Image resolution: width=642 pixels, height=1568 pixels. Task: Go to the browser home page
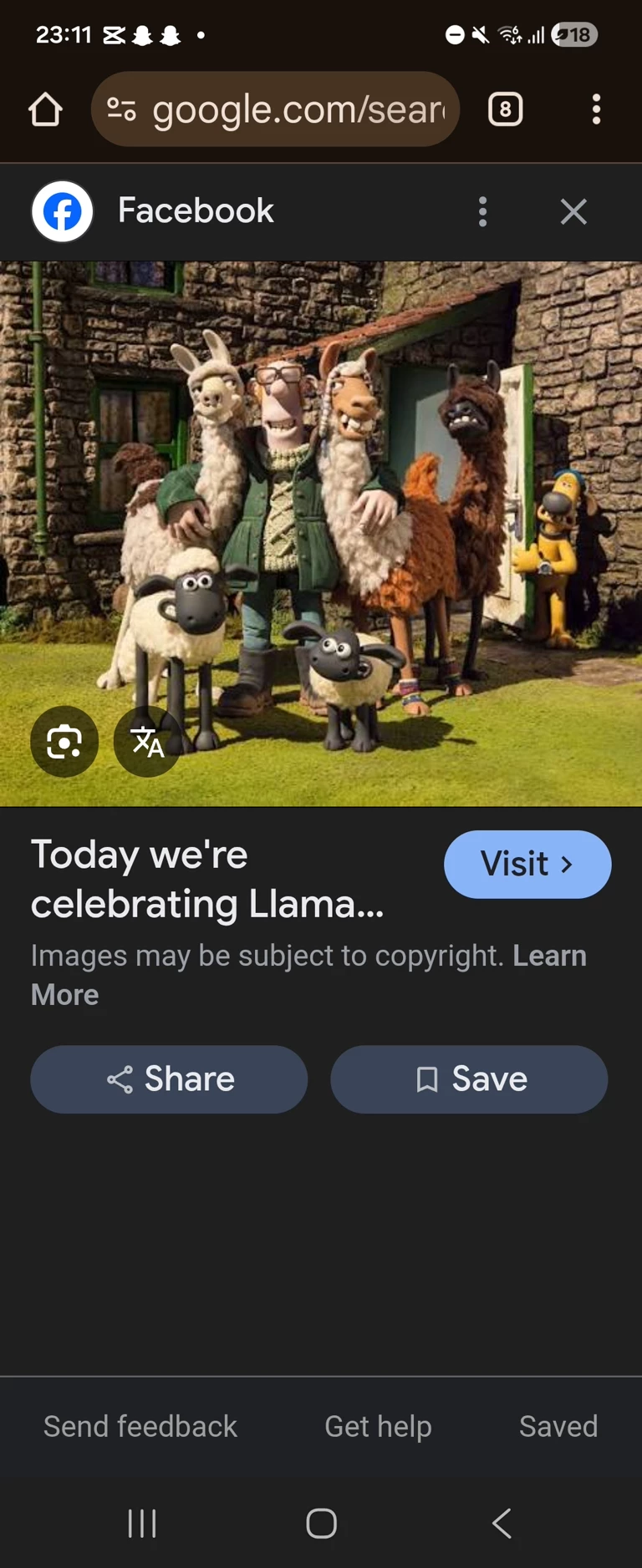45,109
